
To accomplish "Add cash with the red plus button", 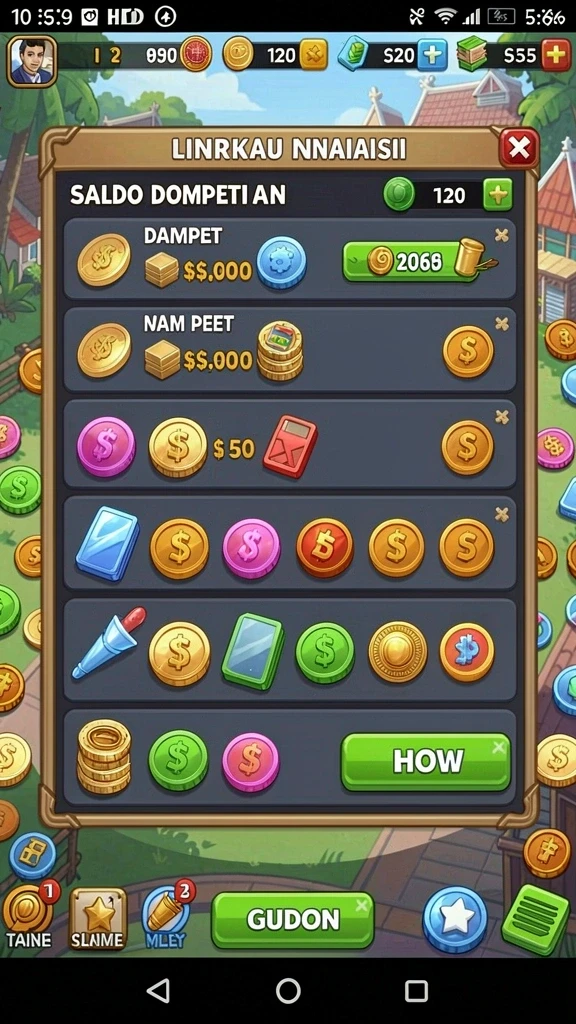I will 556,55.
